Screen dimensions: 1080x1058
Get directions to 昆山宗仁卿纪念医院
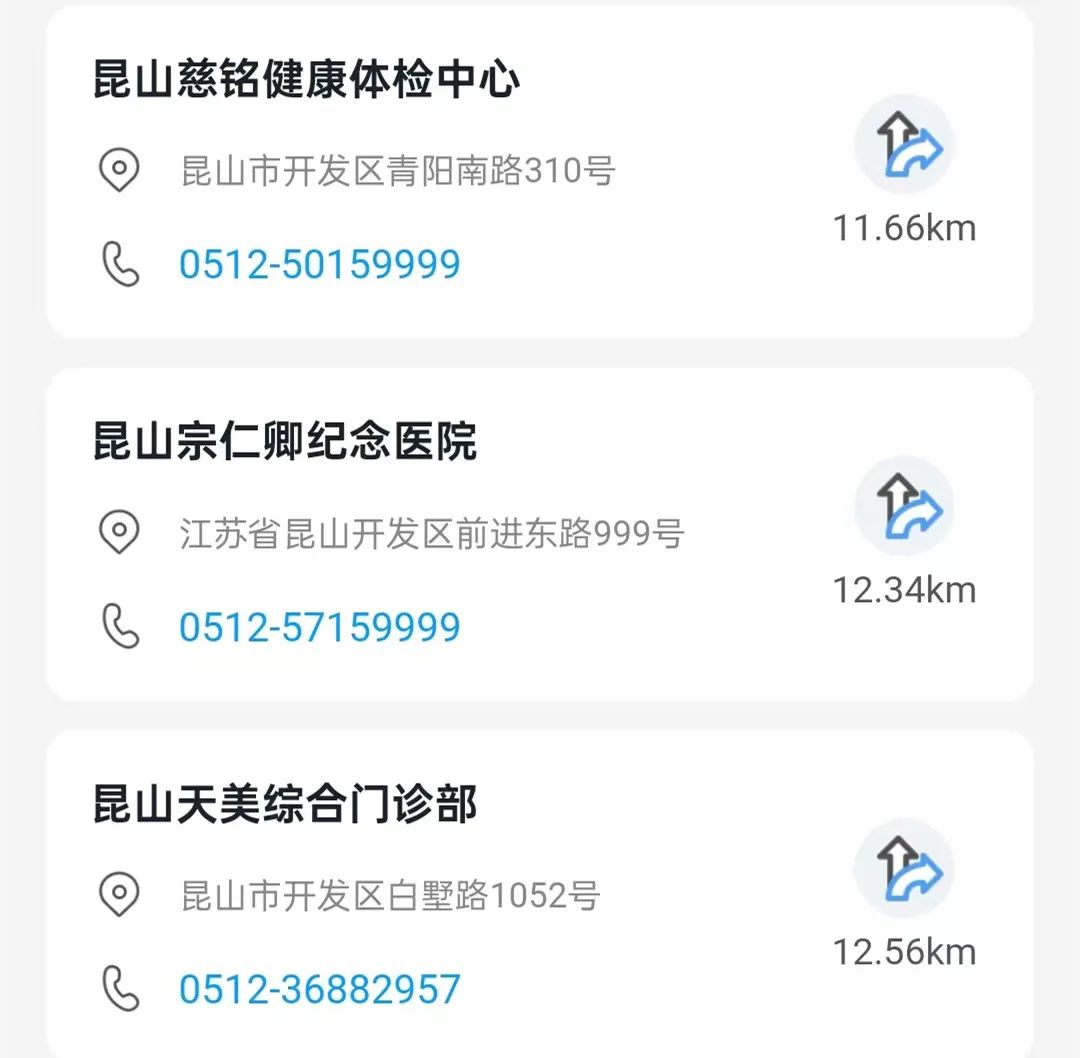(x=904, y=508)
